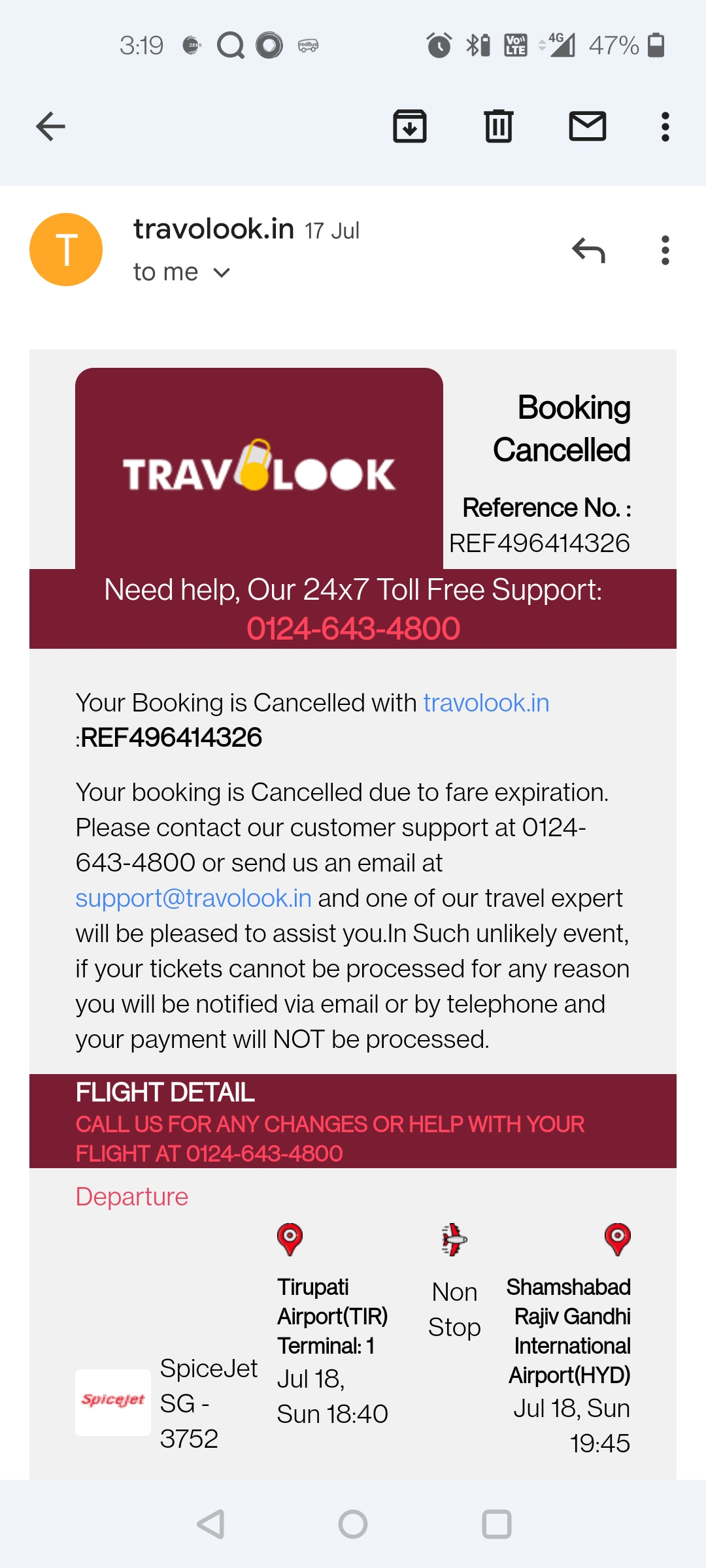Viewport: 706px width, 1568px height.
Task: Delete this email
Action: tap(498, 127)
